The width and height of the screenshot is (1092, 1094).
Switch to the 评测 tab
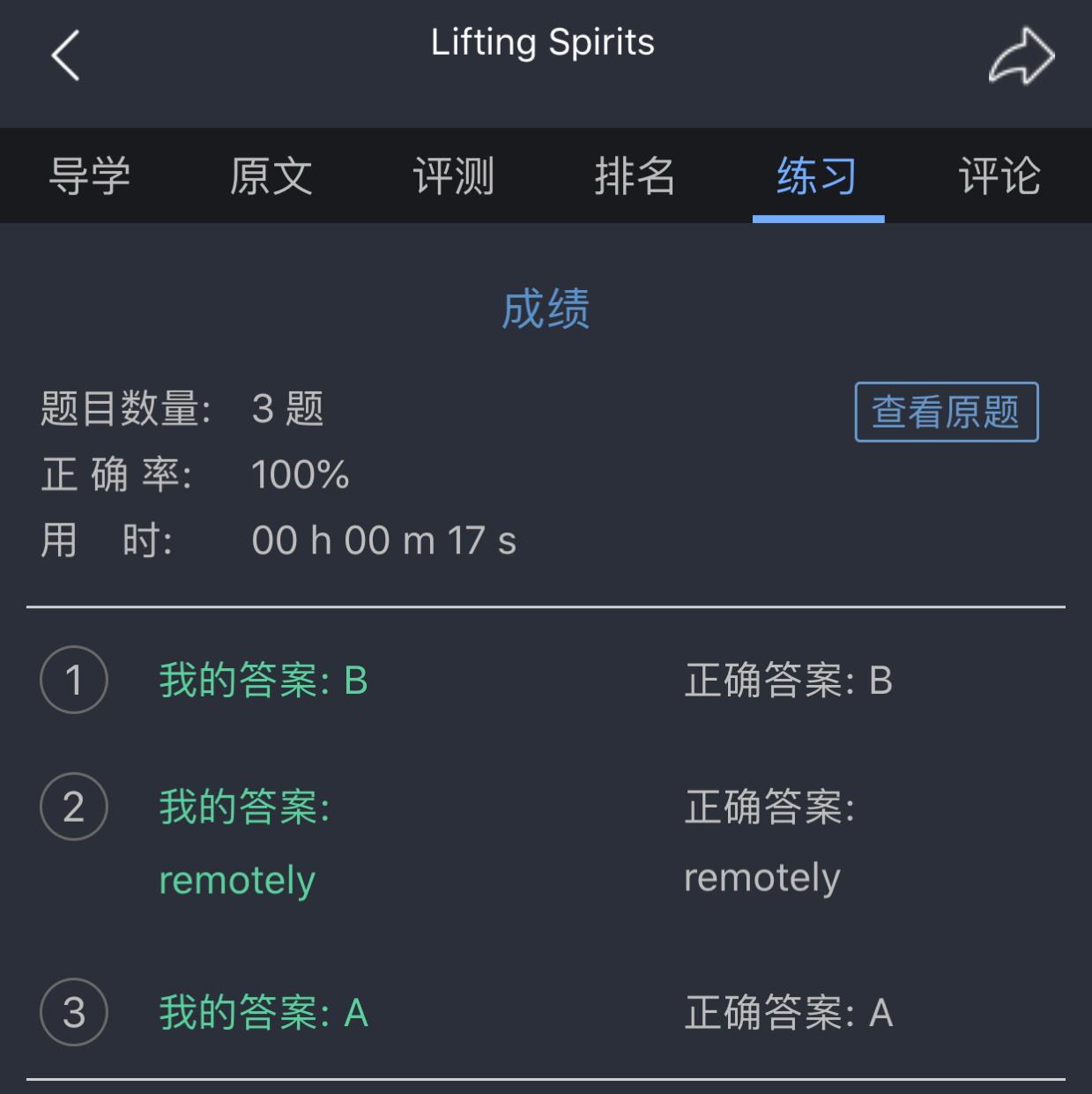click(453, 175)
